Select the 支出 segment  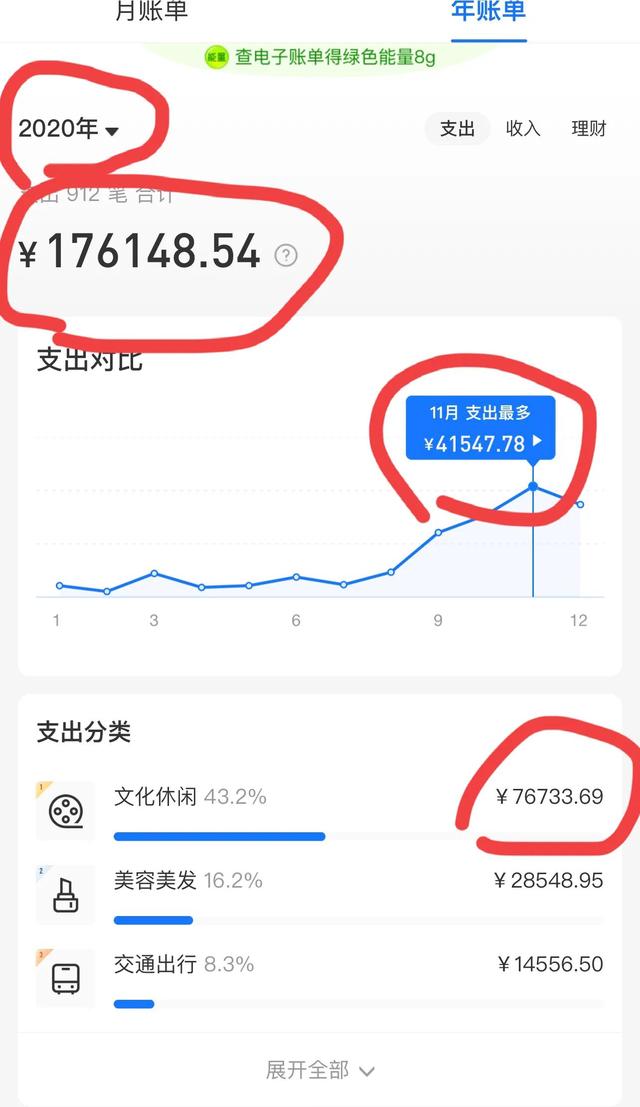[457, 129]
